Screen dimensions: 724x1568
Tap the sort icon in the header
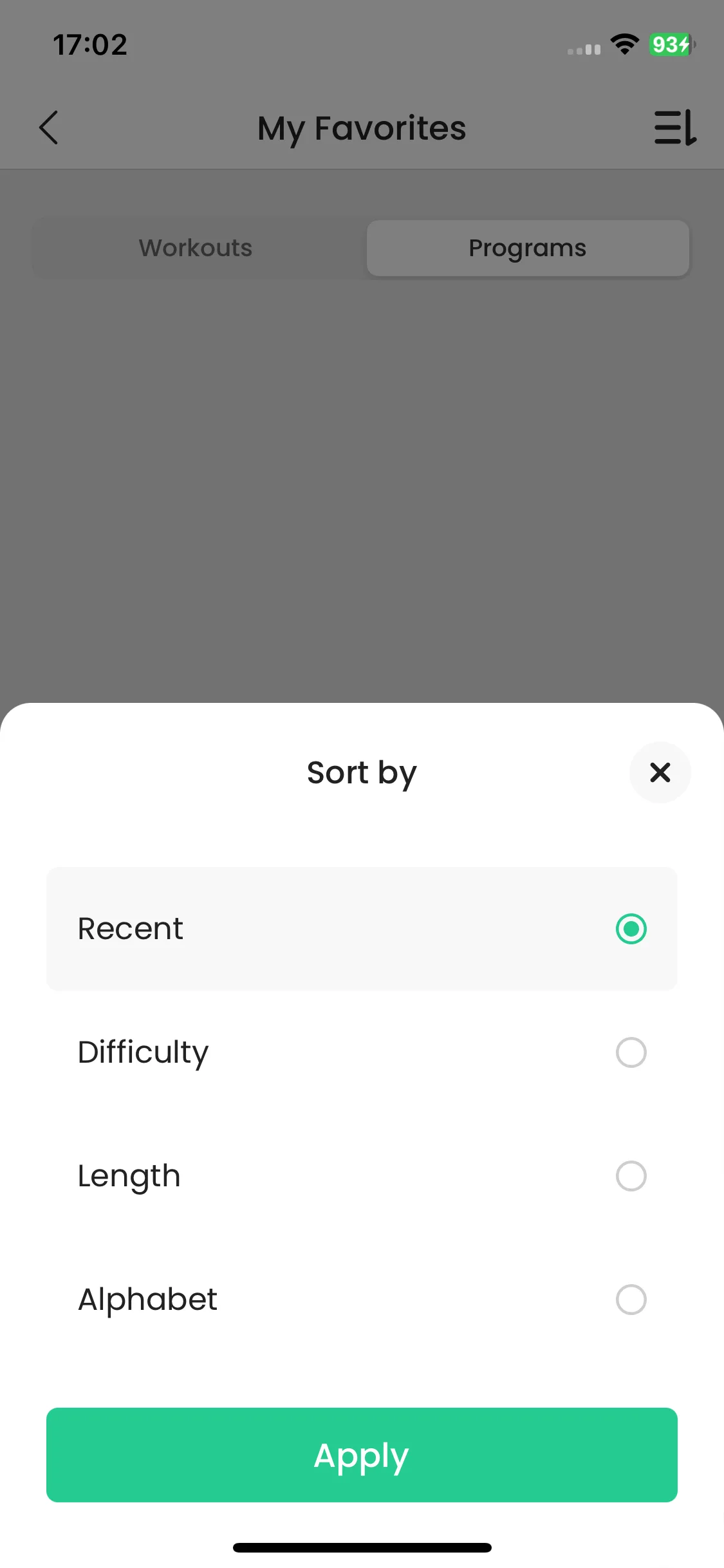[674, 127]
